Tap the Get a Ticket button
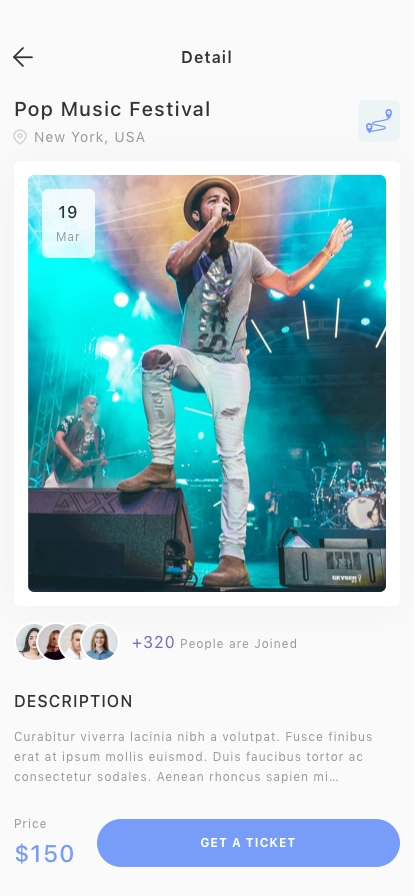 click(248, 843)
